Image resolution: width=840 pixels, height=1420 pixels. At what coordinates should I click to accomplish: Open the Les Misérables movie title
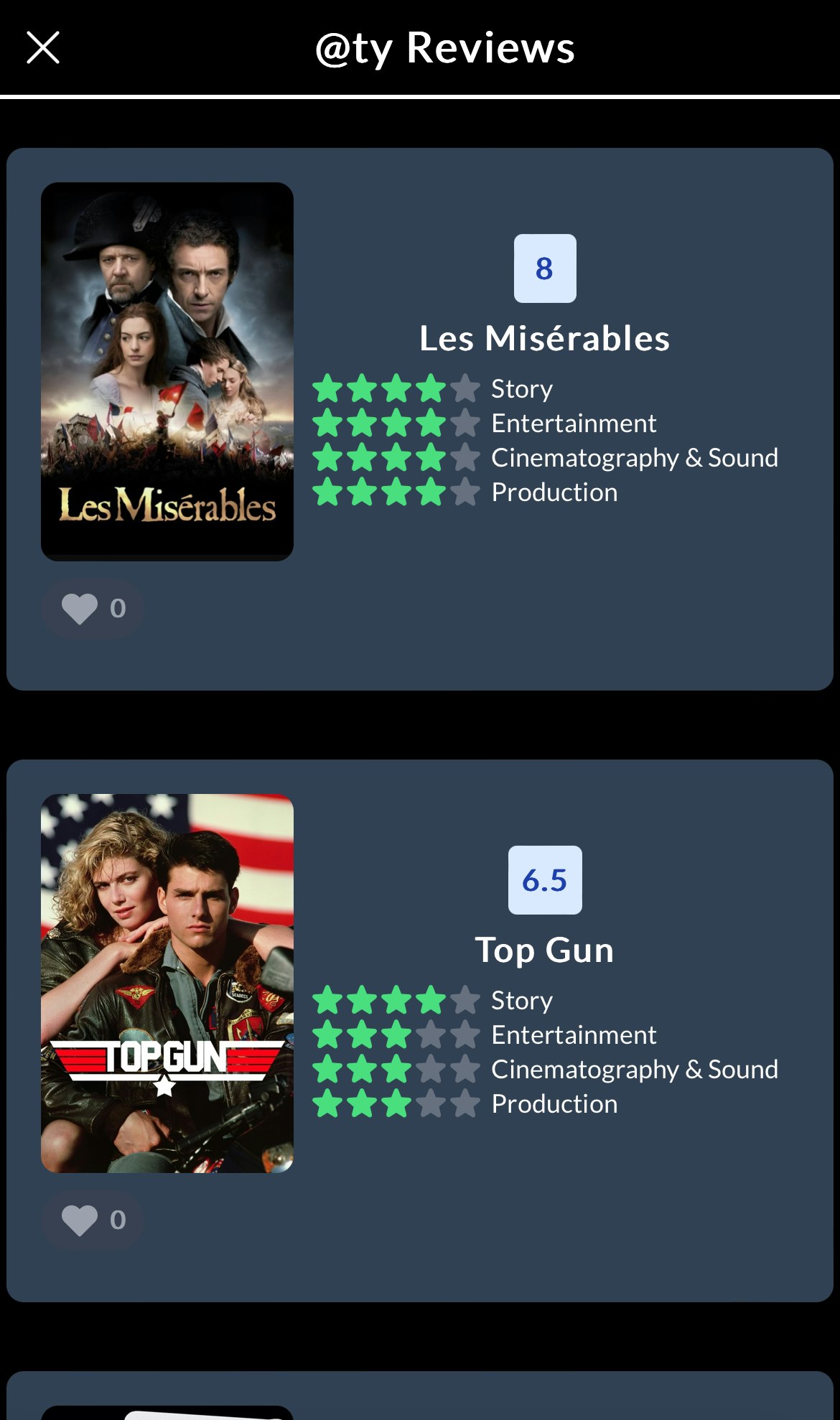tap(544, 339)
